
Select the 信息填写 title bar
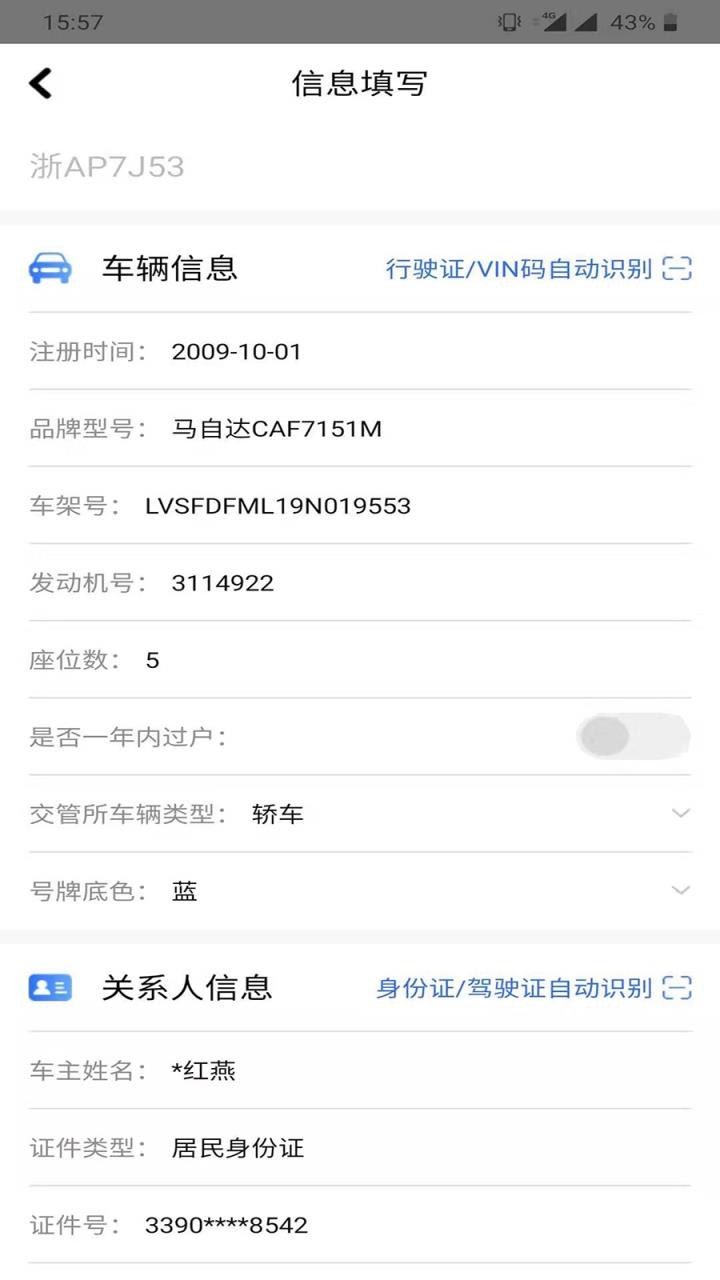pyautogui.click(x=358, y=83)
